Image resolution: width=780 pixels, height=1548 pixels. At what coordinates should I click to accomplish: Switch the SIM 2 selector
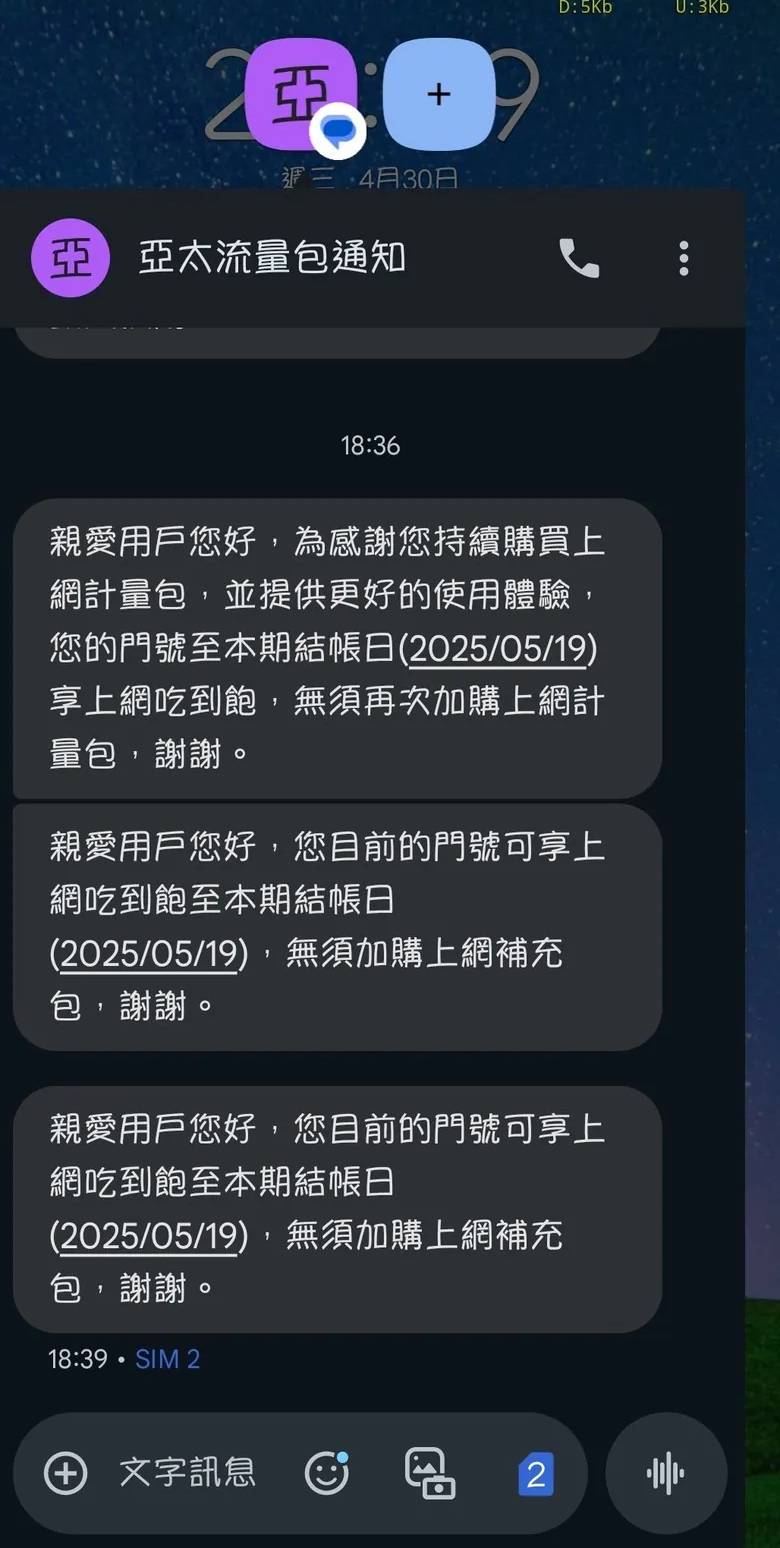pyautogui.click(x=535, y=1475)
